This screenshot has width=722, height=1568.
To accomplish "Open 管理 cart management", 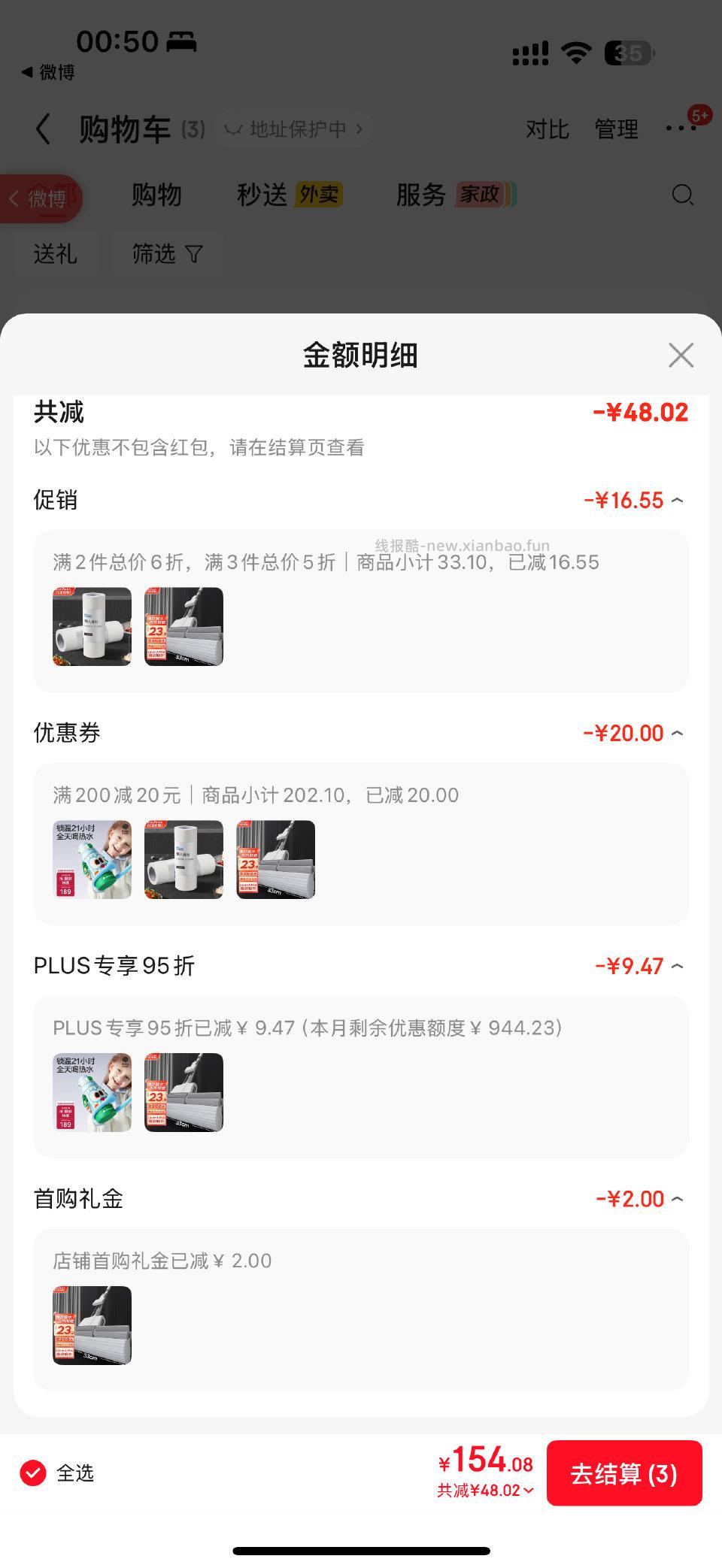I will [617, 129].
